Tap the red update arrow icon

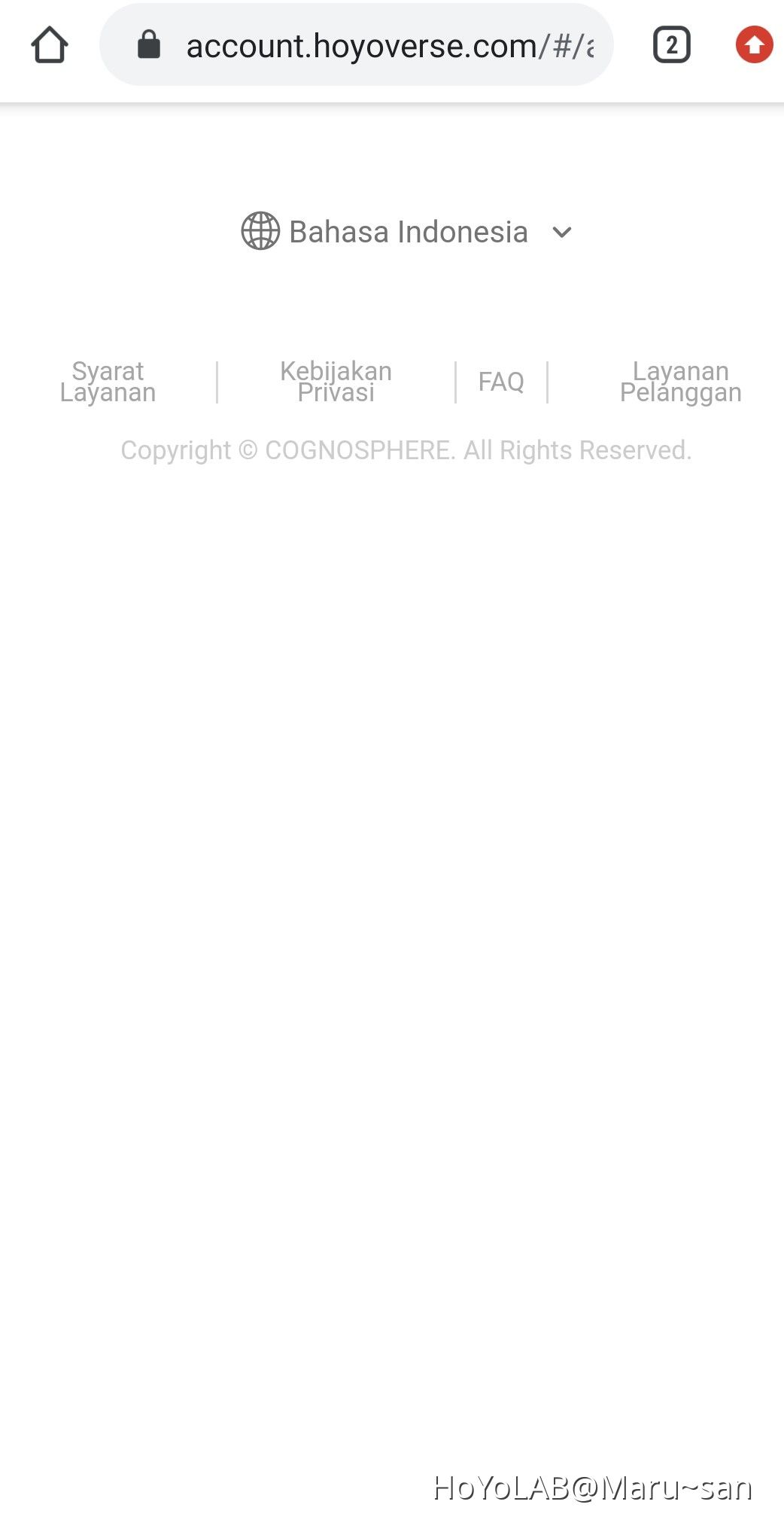point(754,45)
